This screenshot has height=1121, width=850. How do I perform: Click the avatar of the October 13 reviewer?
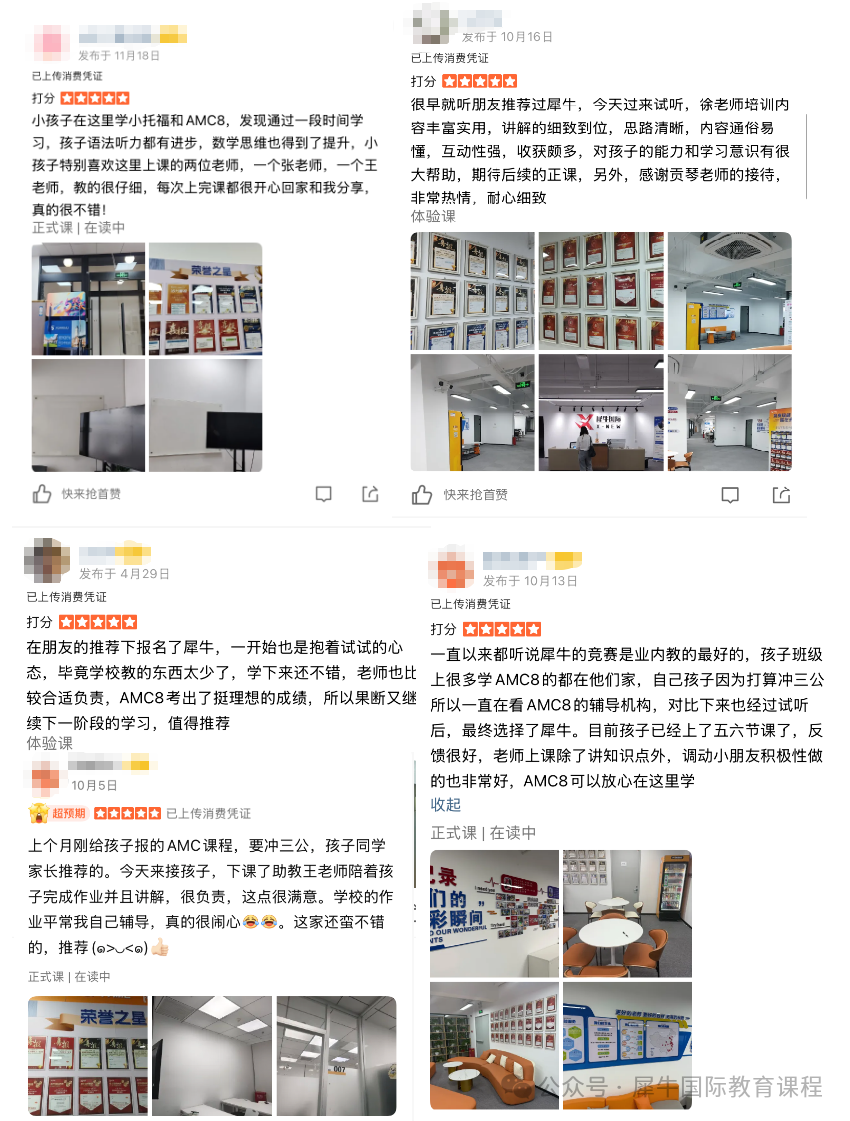click(x=450, y=568)
